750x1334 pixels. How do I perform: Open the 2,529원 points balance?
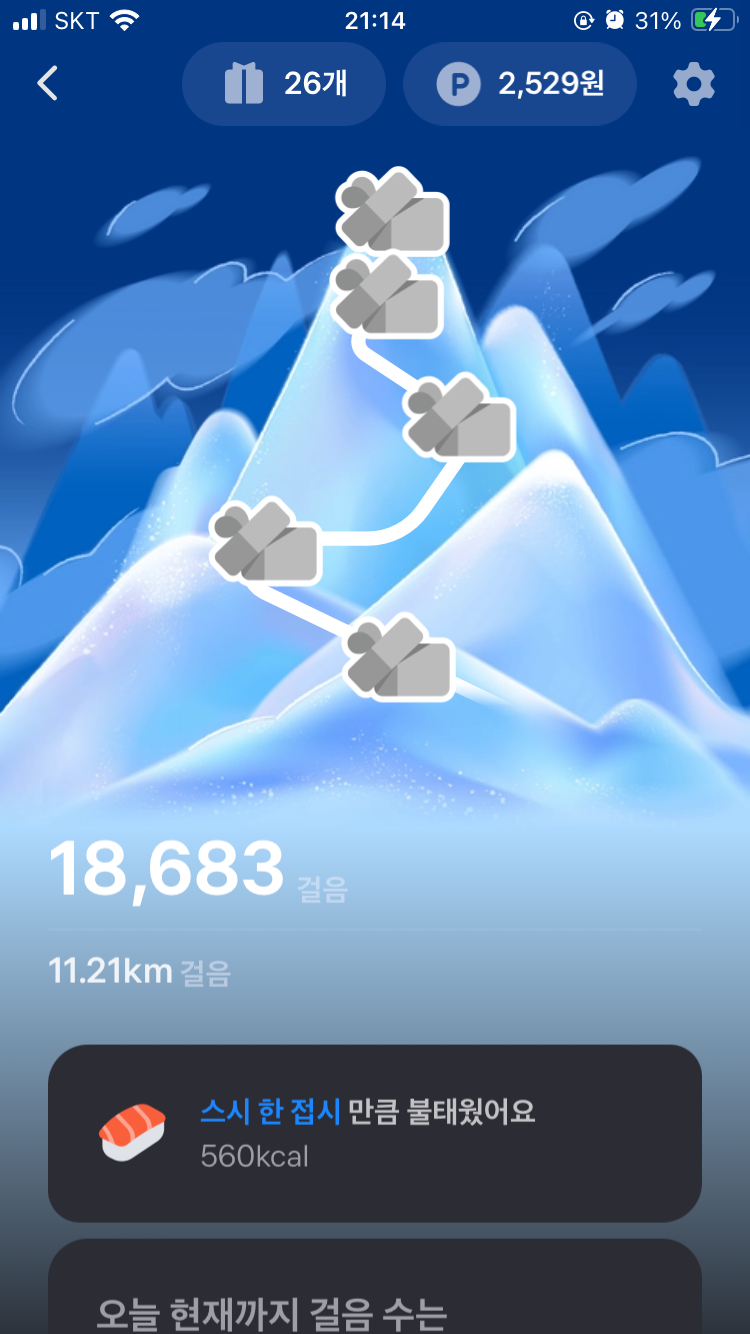tap(520, 84)
